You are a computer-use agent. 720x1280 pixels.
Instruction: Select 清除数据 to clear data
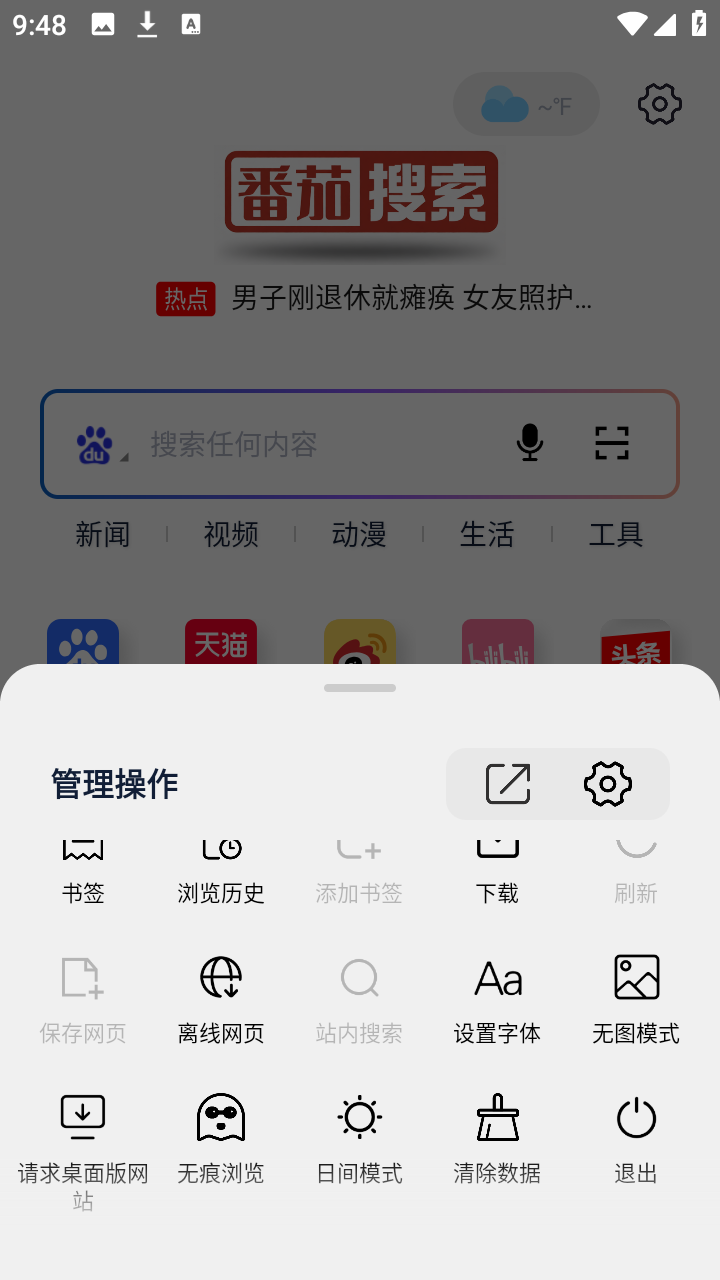pyautogui.click(x=497, y=1137)
